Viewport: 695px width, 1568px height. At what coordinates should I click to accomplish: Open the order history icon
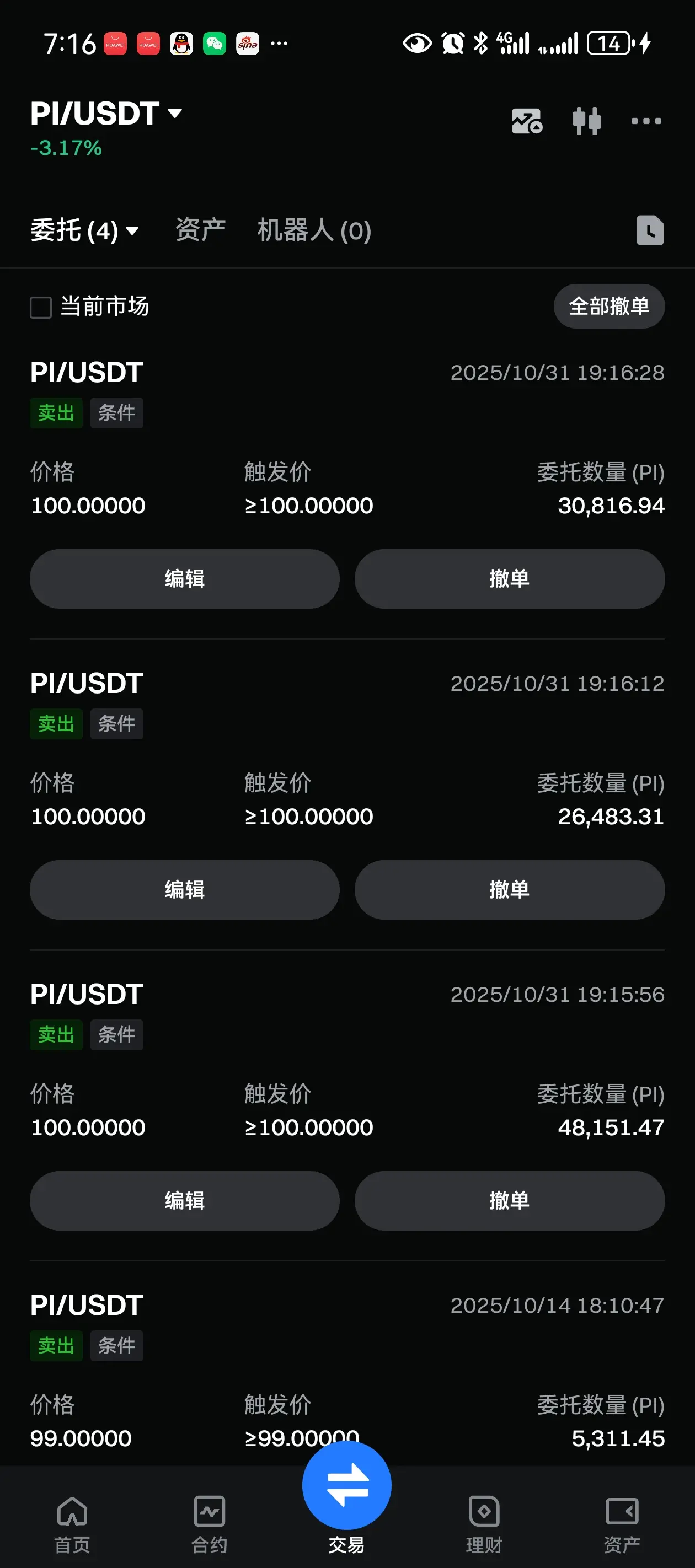tap(649, 230)
